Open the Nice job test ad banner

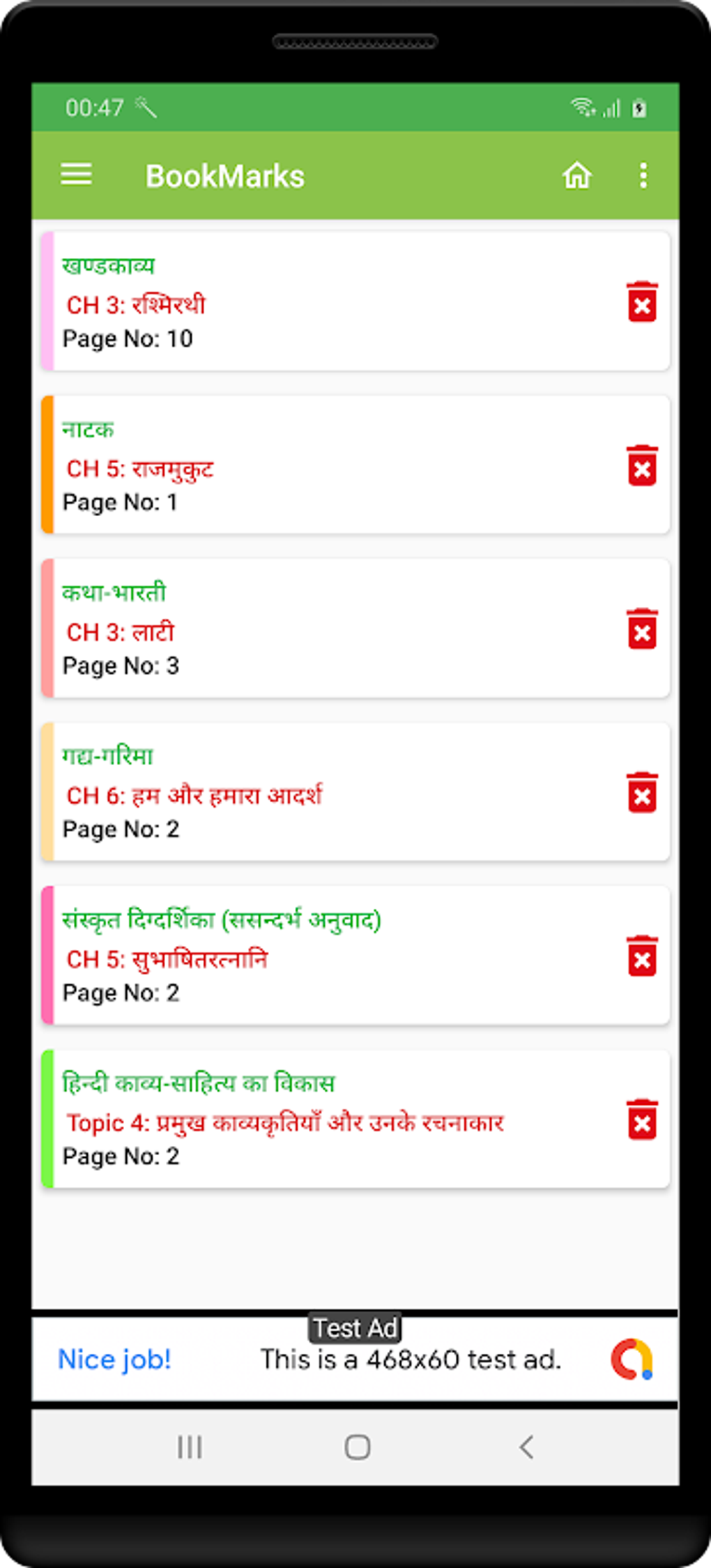[x=355, y=1359]
